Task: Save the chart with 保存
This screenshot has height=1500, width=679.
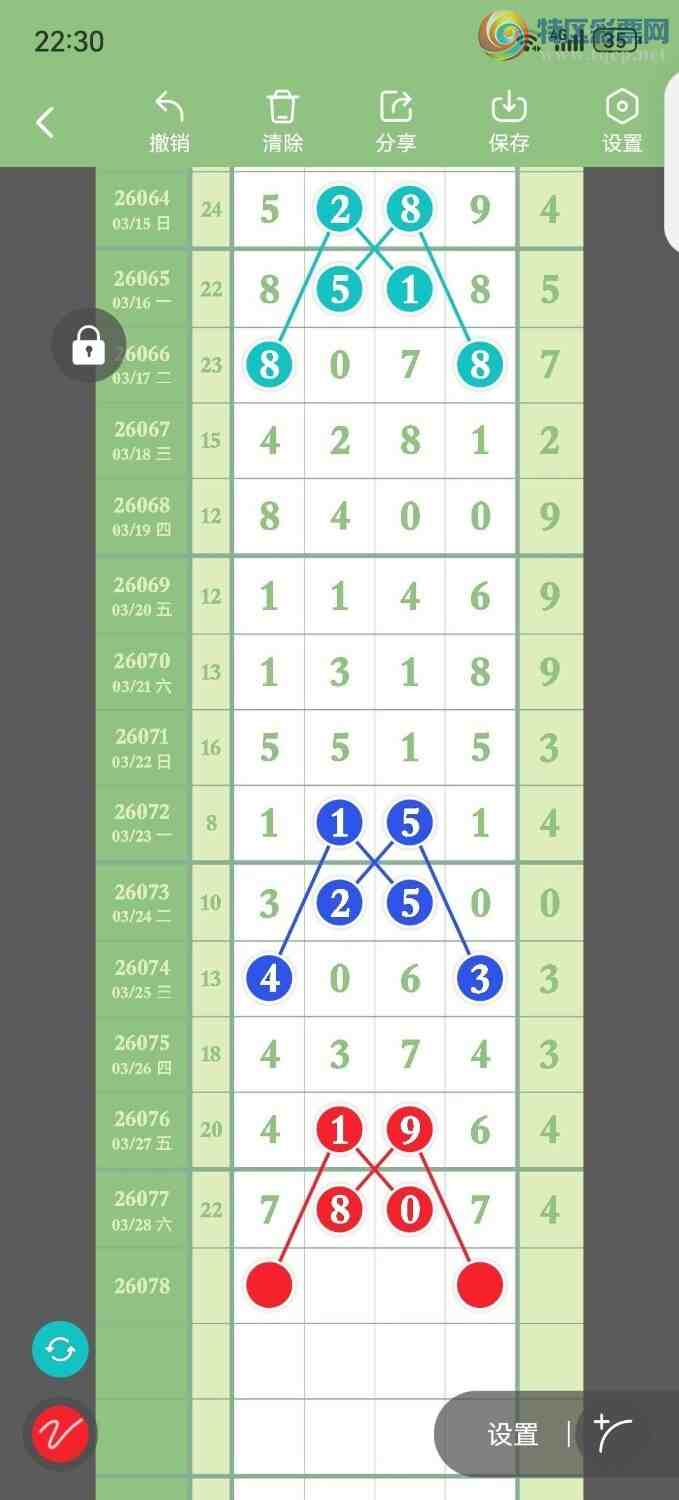Action: coord(509,122)
